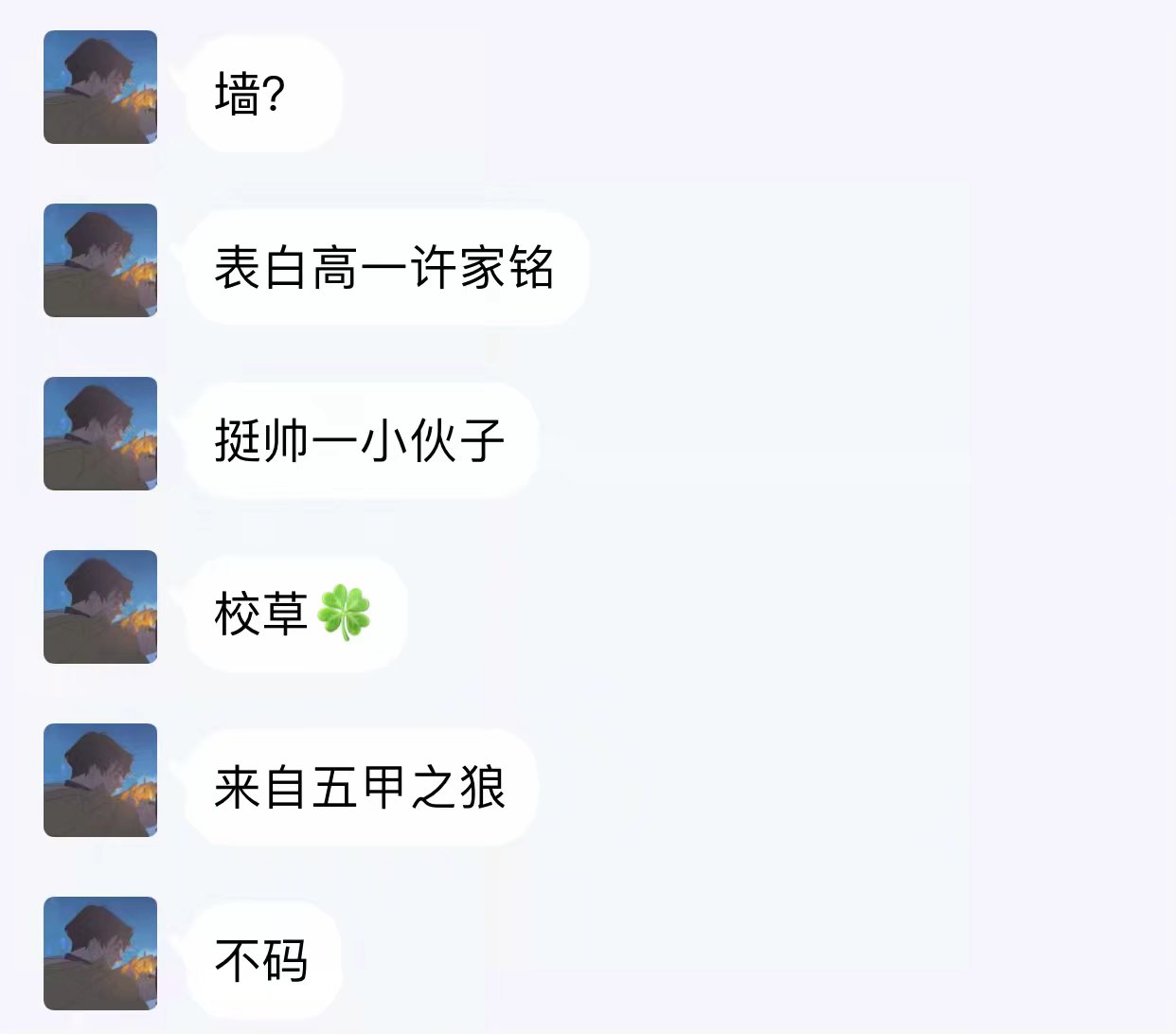Select the avatar next to the "校草" message

click(100, 607)
